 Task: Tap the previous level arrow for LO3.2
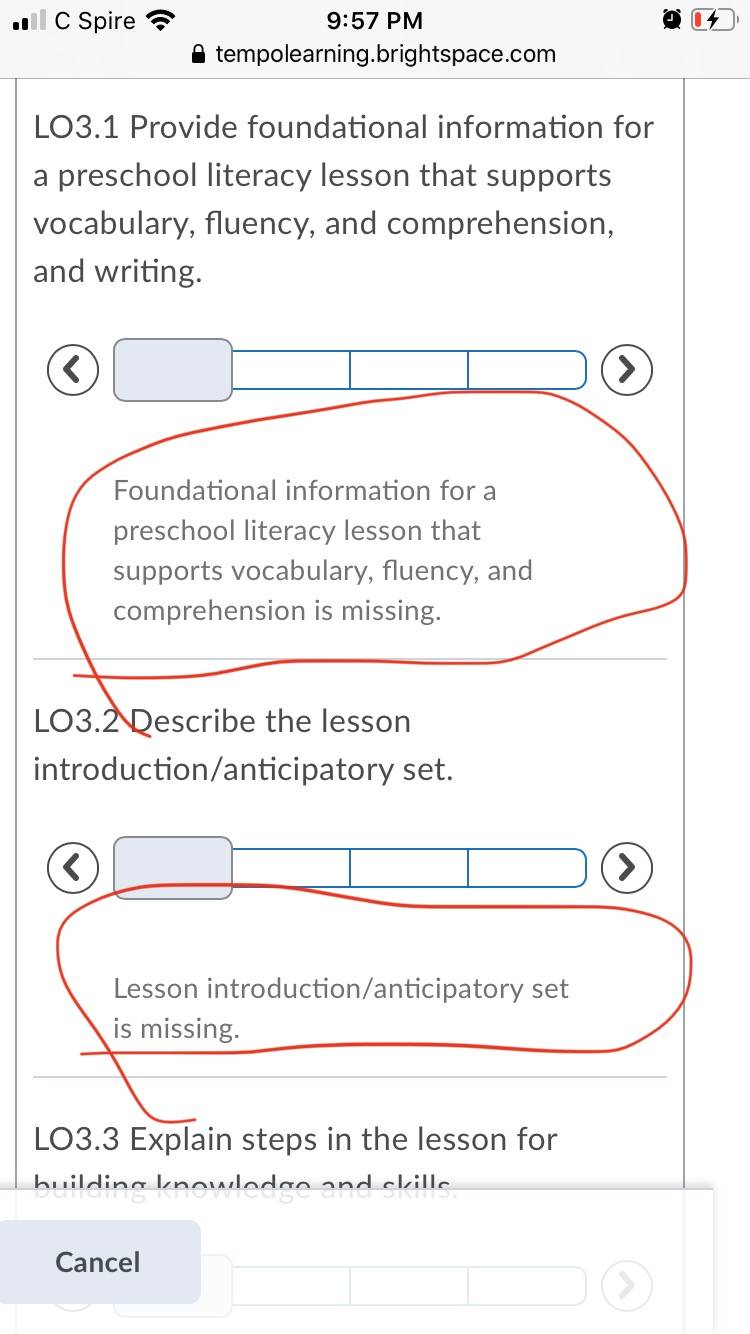(x=72, y=867)
